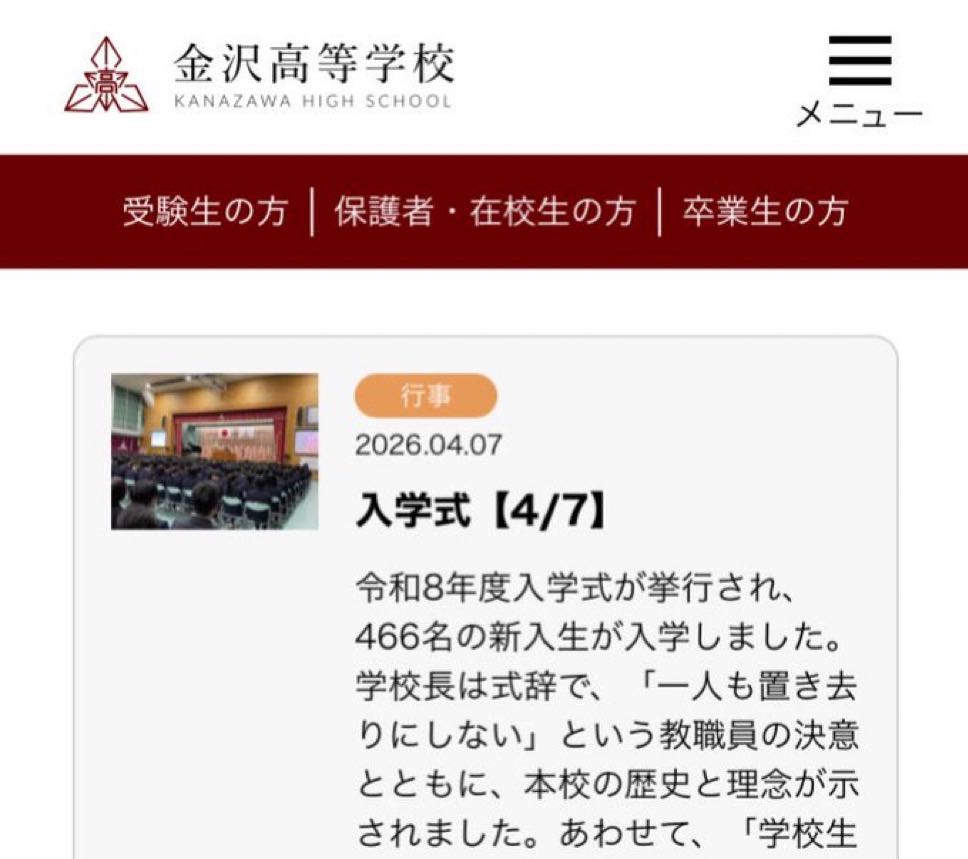The width and height of the screenshot is (968, 859).
Task: Tap the 金沢高等学校 header home link
Action: (260, 74)
